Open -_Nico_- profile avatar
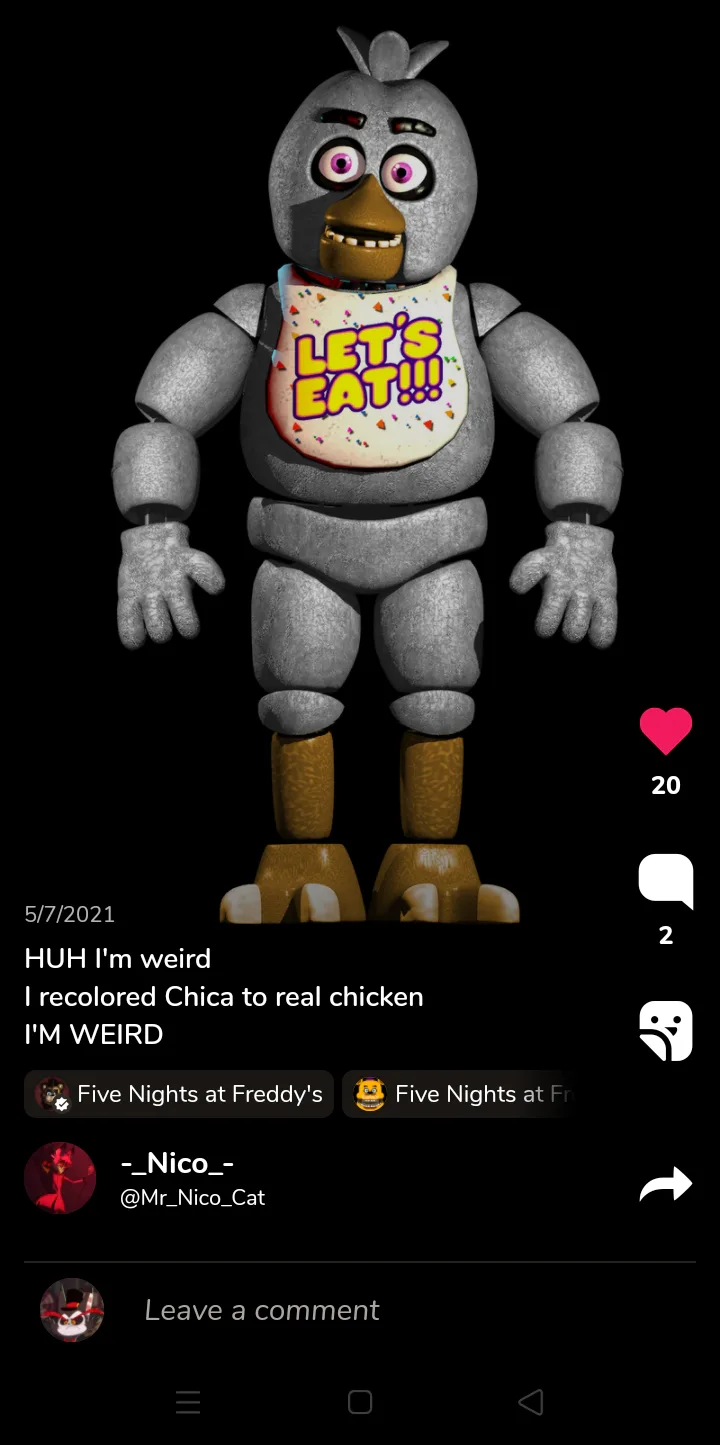 coord(60,1178)
